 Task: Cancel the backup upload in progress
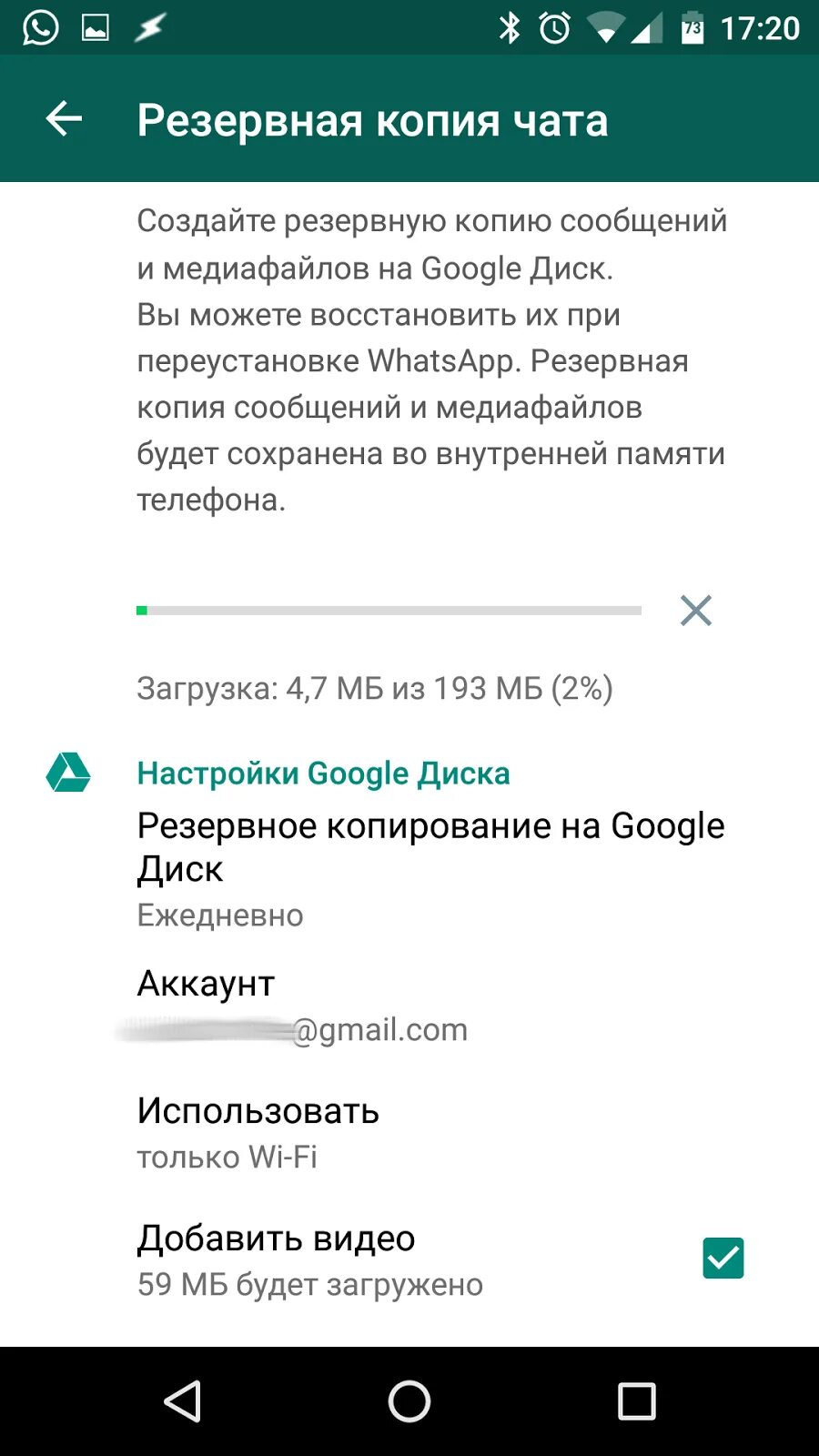[x=696, y=610]
